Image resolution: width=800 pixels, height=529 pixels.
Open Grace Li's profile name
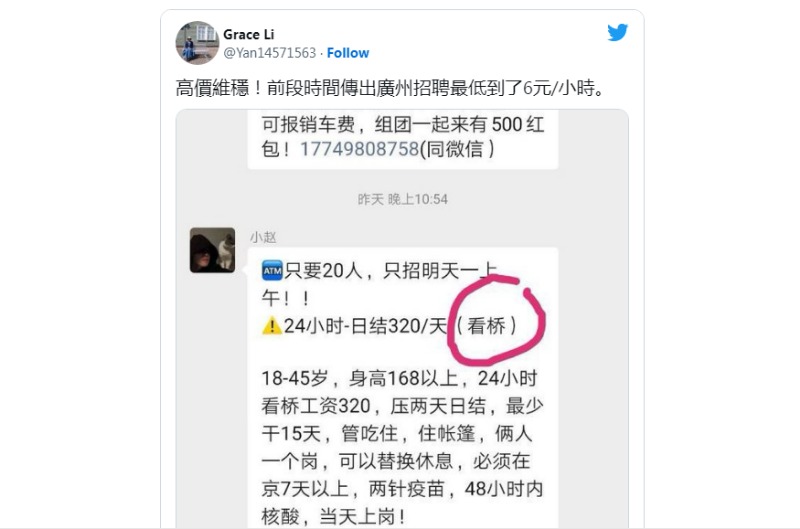pyautogui.click(x=249, y=35)
